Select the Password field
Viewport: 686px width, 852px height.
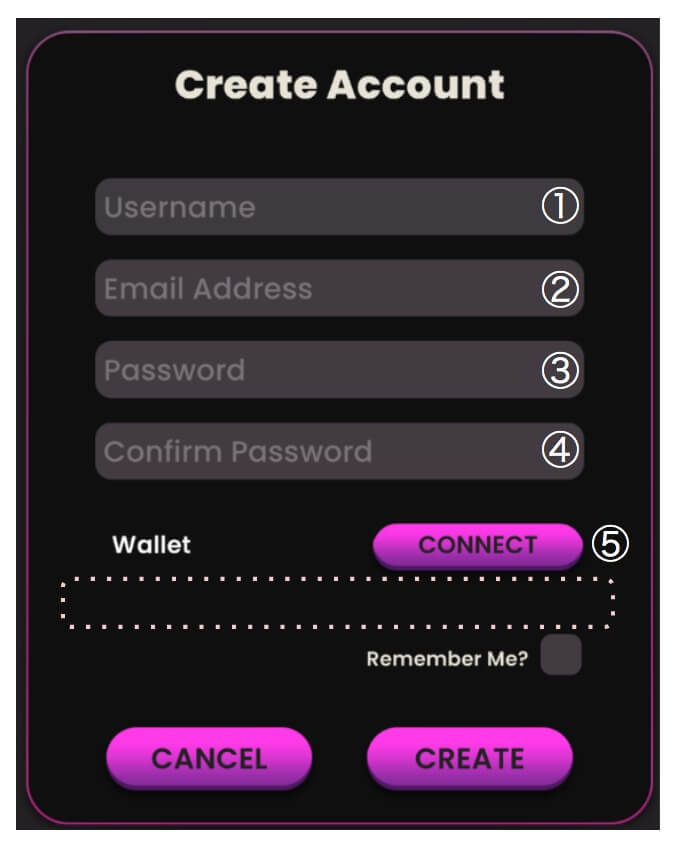tap(320, 370)
